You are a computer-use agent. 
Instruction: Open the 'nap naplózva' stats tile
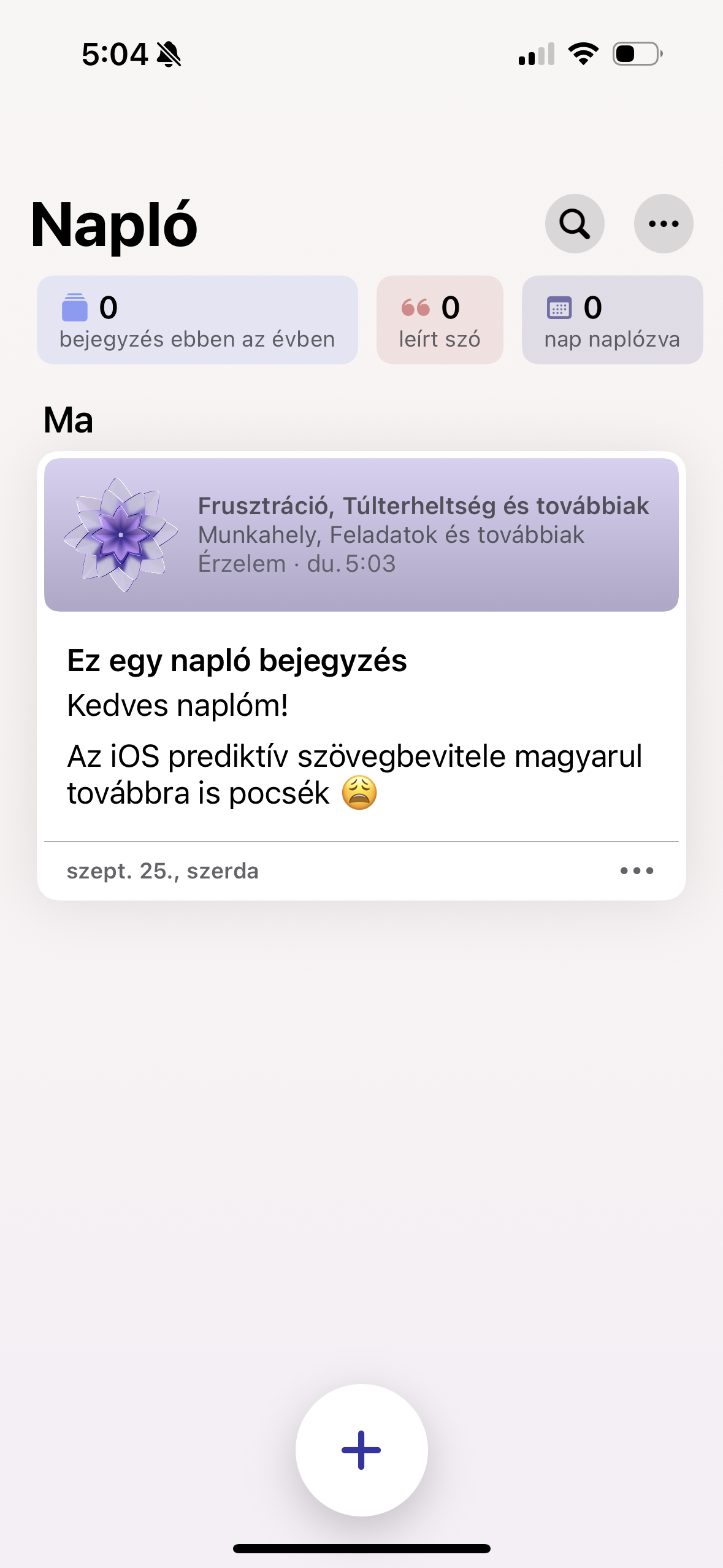pos(612,320)
